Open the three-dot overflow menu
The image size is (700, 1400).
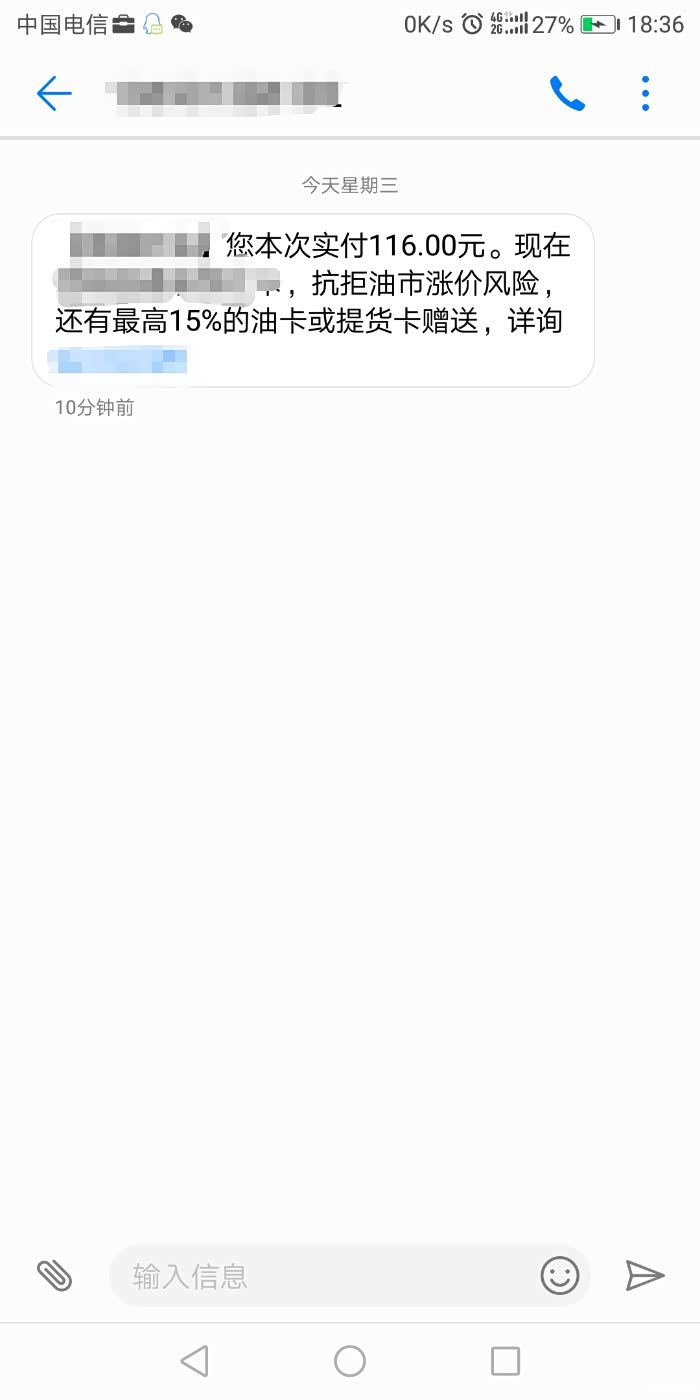tap(645, 94)
